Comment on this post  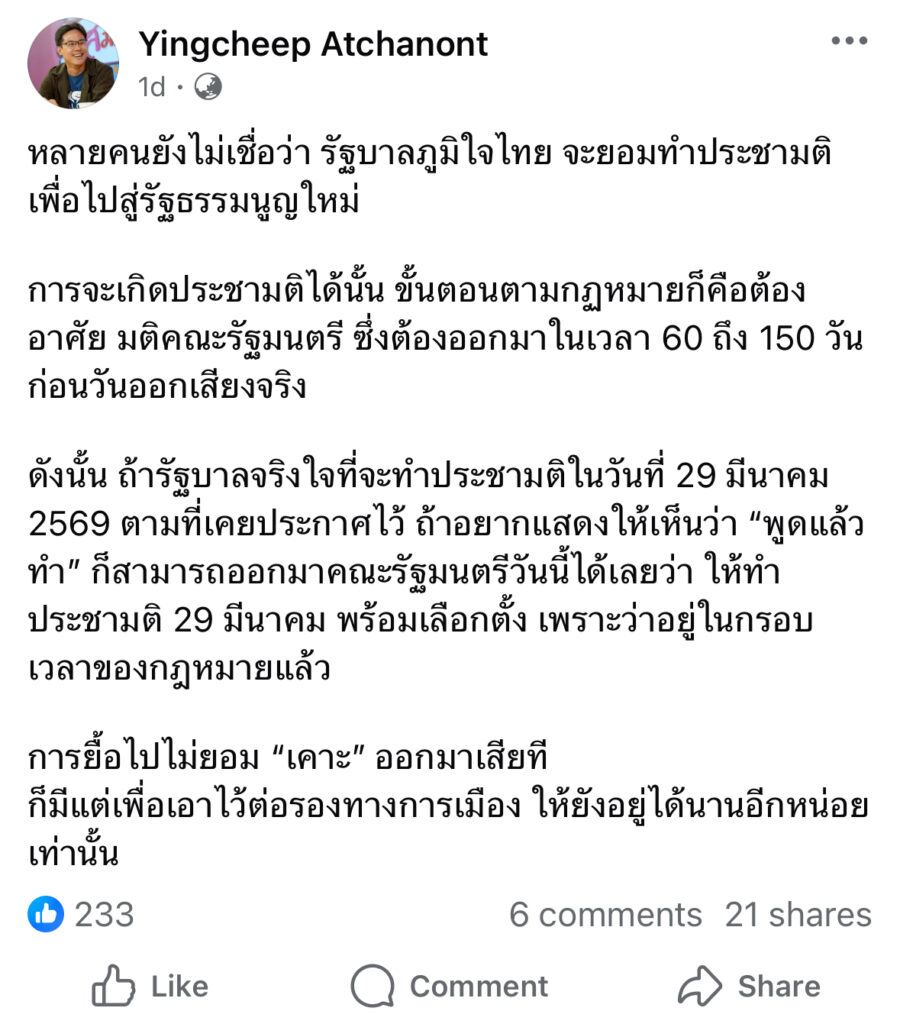tap(449, 987)
